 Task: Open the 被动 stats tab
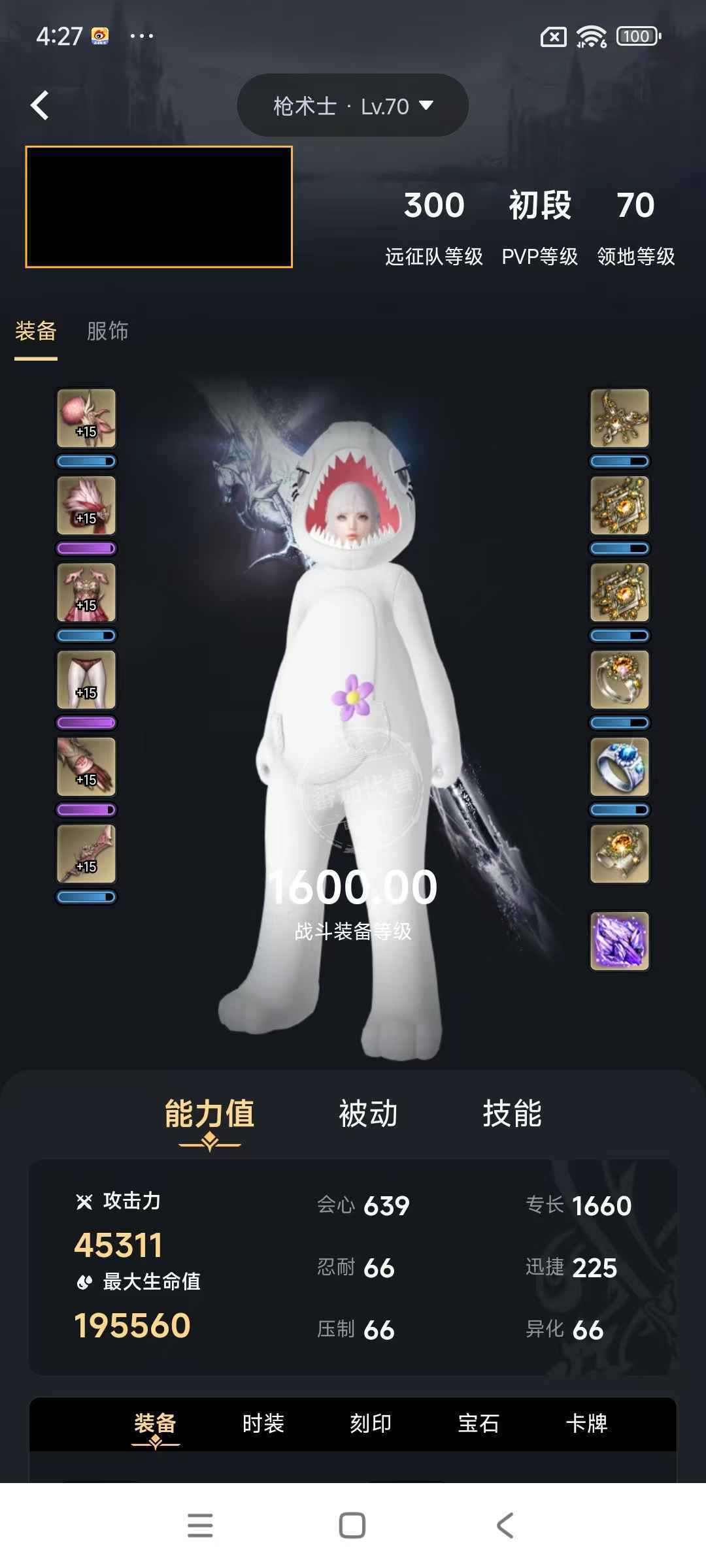pos(368,1114)
